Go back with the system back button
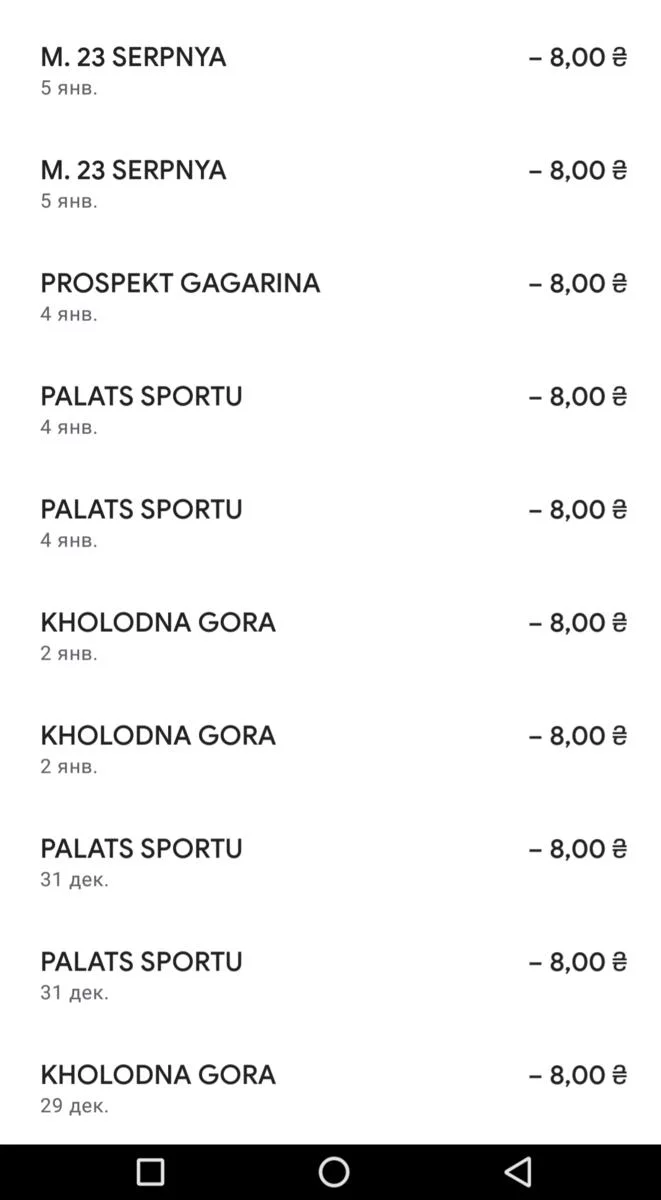Screen dimensions: 661x1200 pyautogui.click(x=518, y=1171)
